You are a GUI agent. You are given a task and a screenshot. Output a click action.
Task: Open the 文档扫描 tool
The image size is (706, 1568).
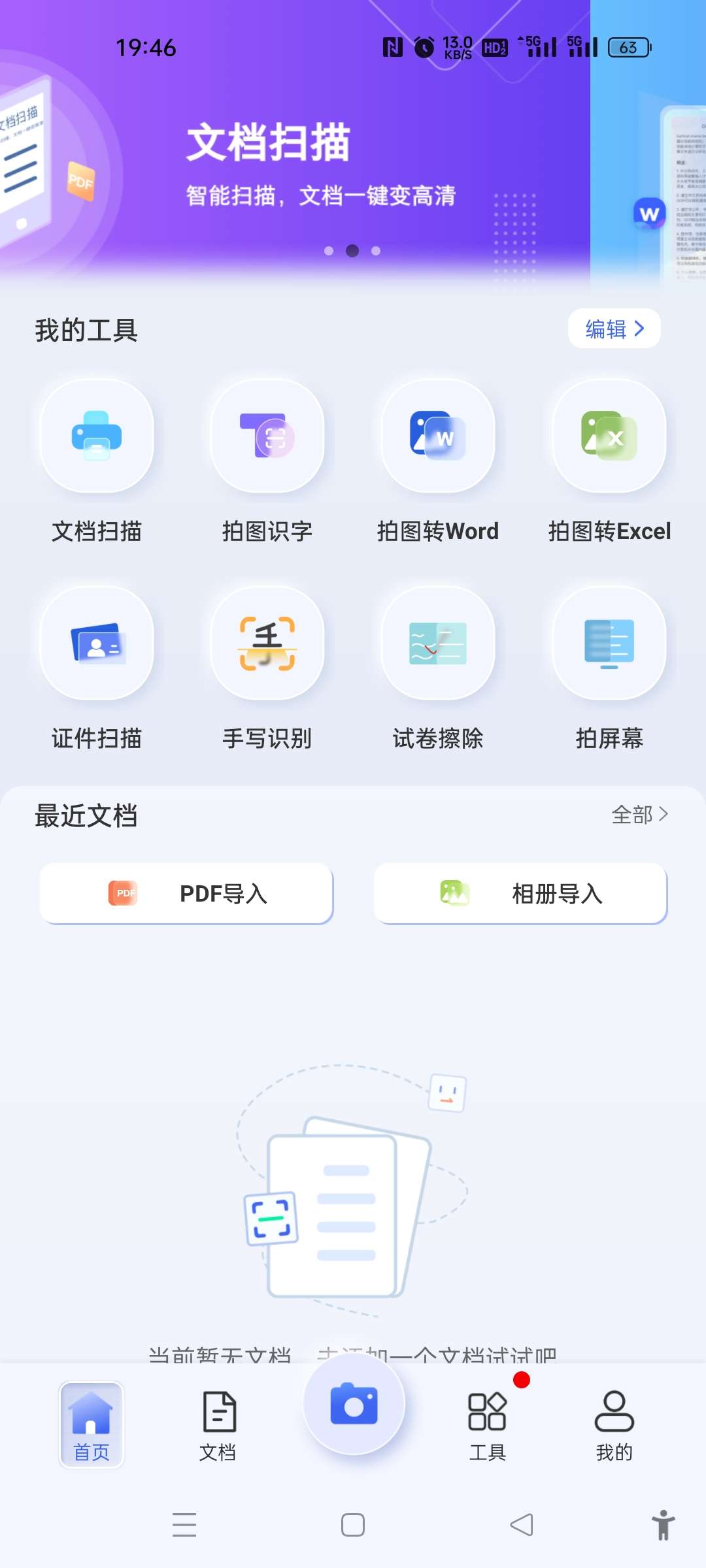pos(97,436)
